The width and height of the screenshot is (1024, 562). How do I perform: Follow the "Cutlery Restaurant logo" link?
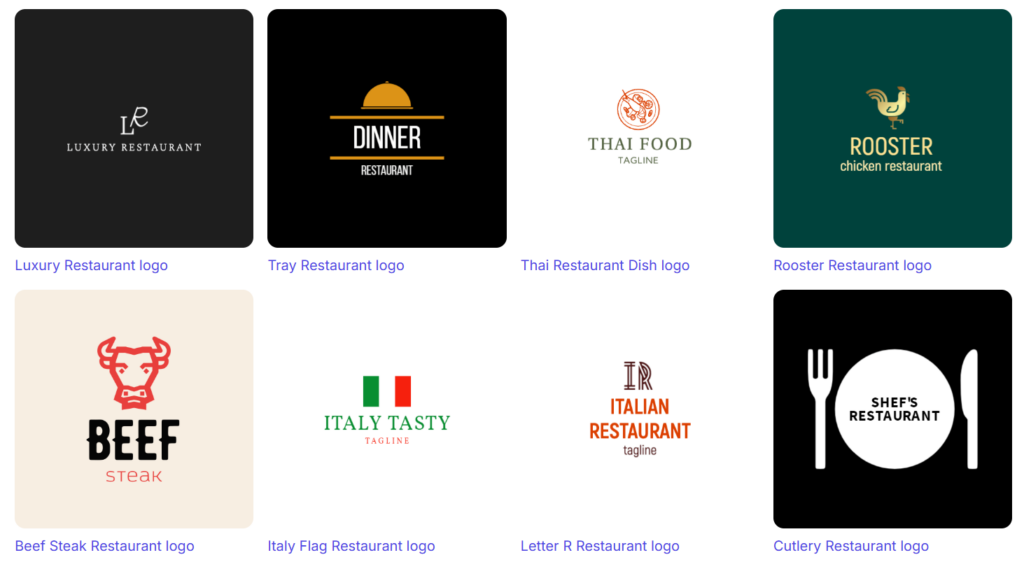(851, 547)
